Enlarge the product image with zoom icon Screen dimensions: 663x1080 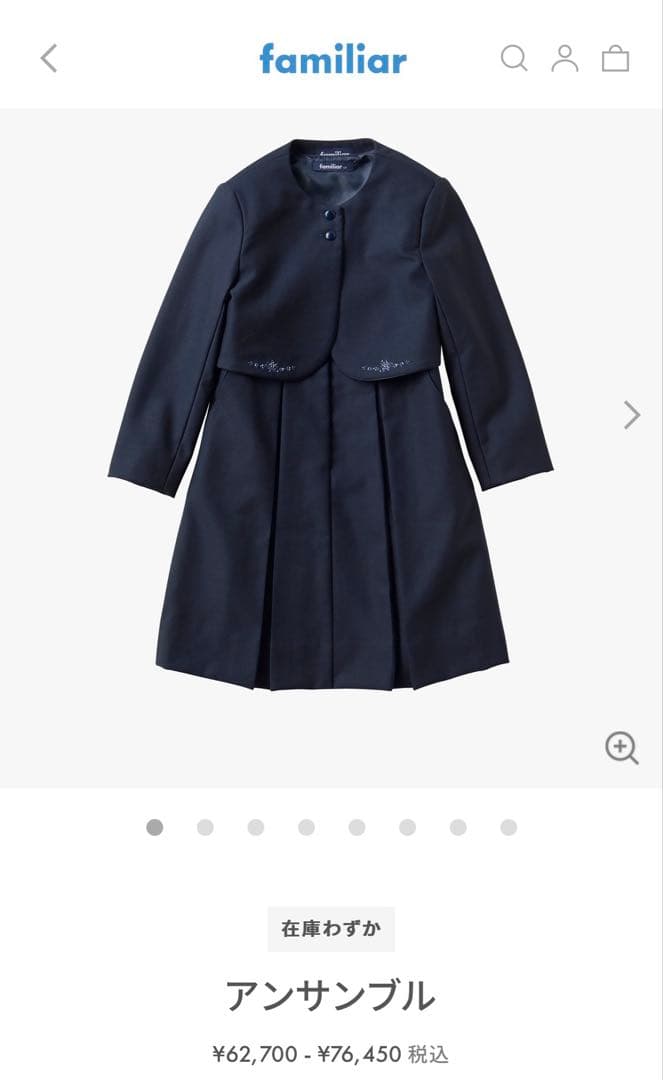coord(621,748)
